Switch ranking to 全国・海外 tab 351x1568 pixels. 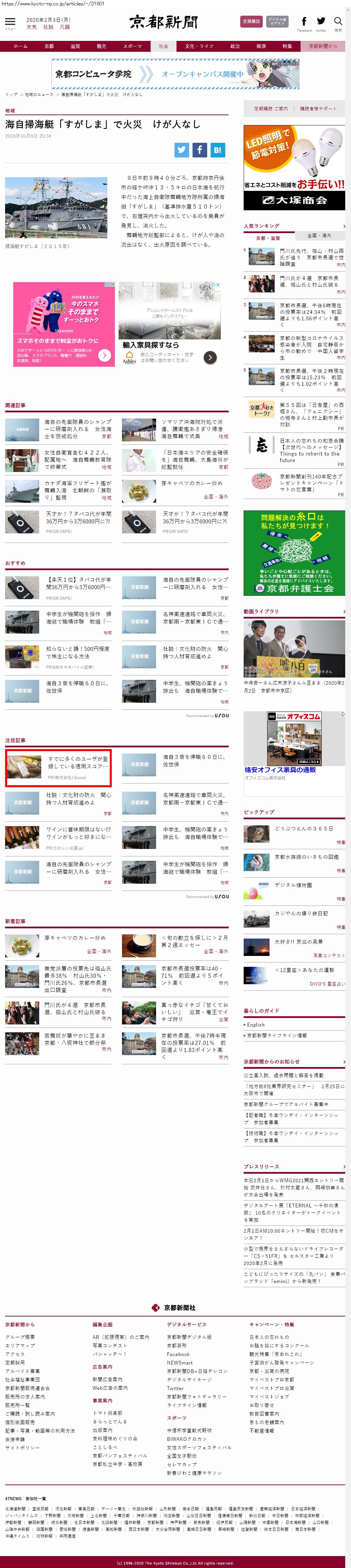[x=319, y=236]
